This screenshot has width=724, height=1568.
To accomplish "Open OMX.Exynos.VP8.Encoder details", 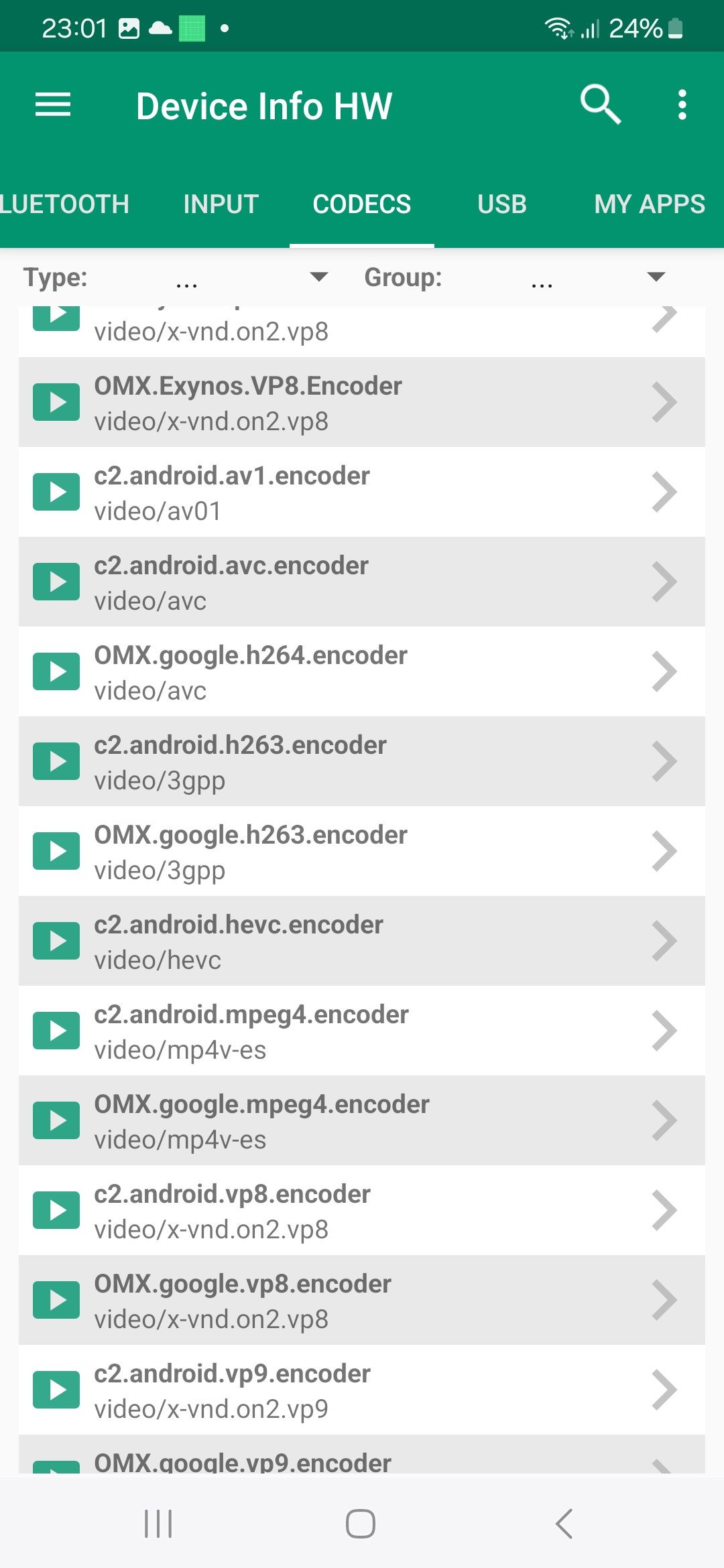I will click(x=362, y=403).
